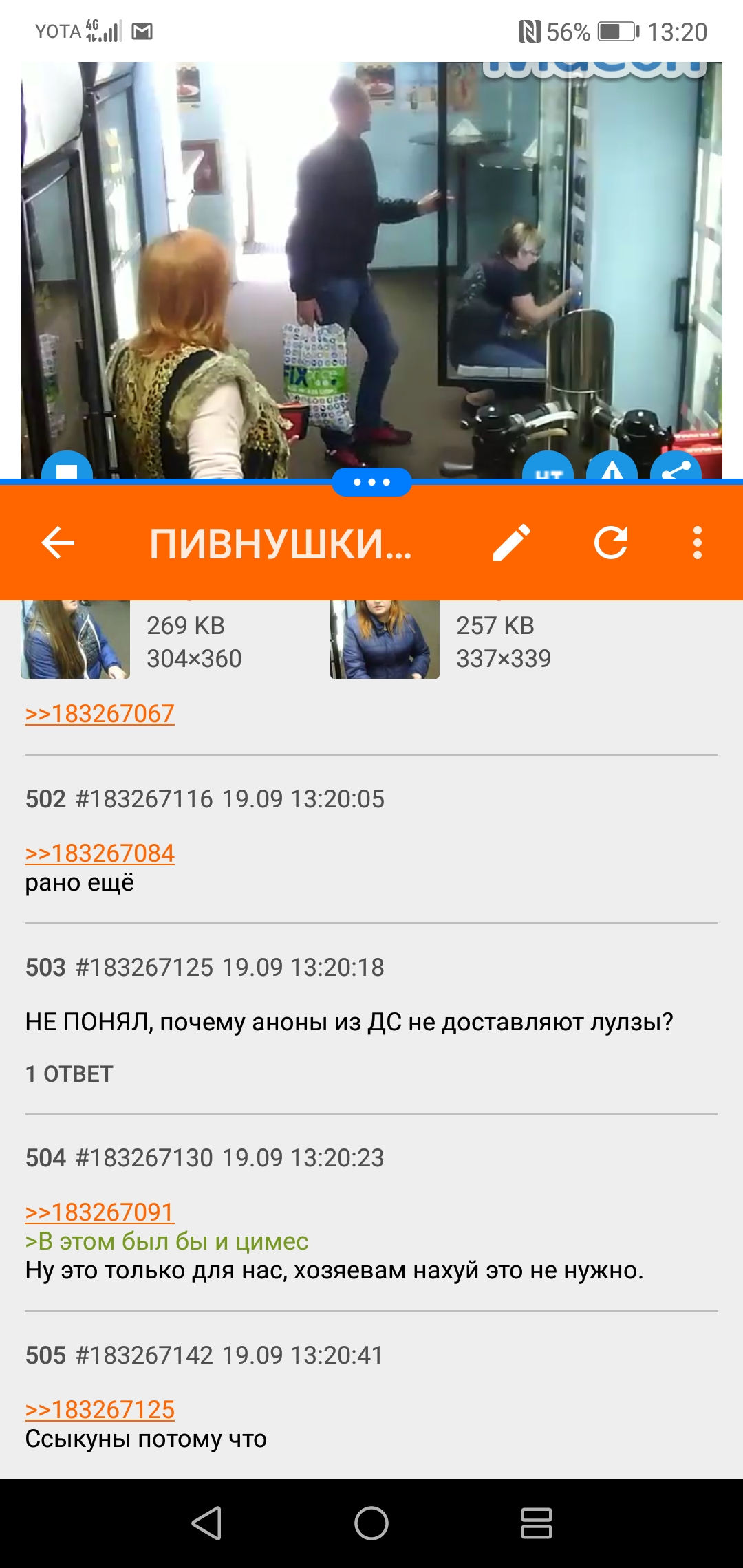Follow the reply link >>183267091

tap(100, 1212)
